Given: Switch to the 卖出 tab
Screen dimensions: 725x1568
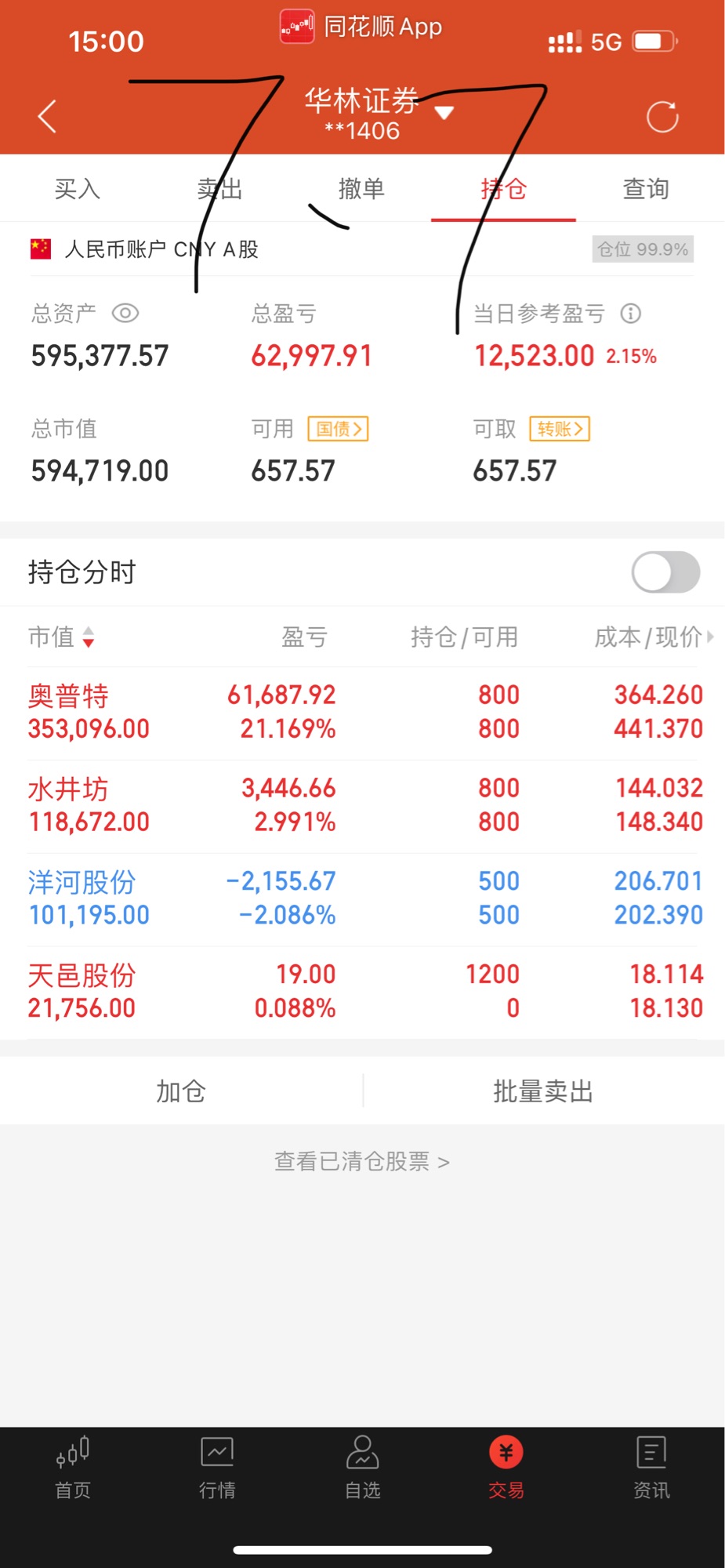Looking at the screenshot, I should point(219,189).
